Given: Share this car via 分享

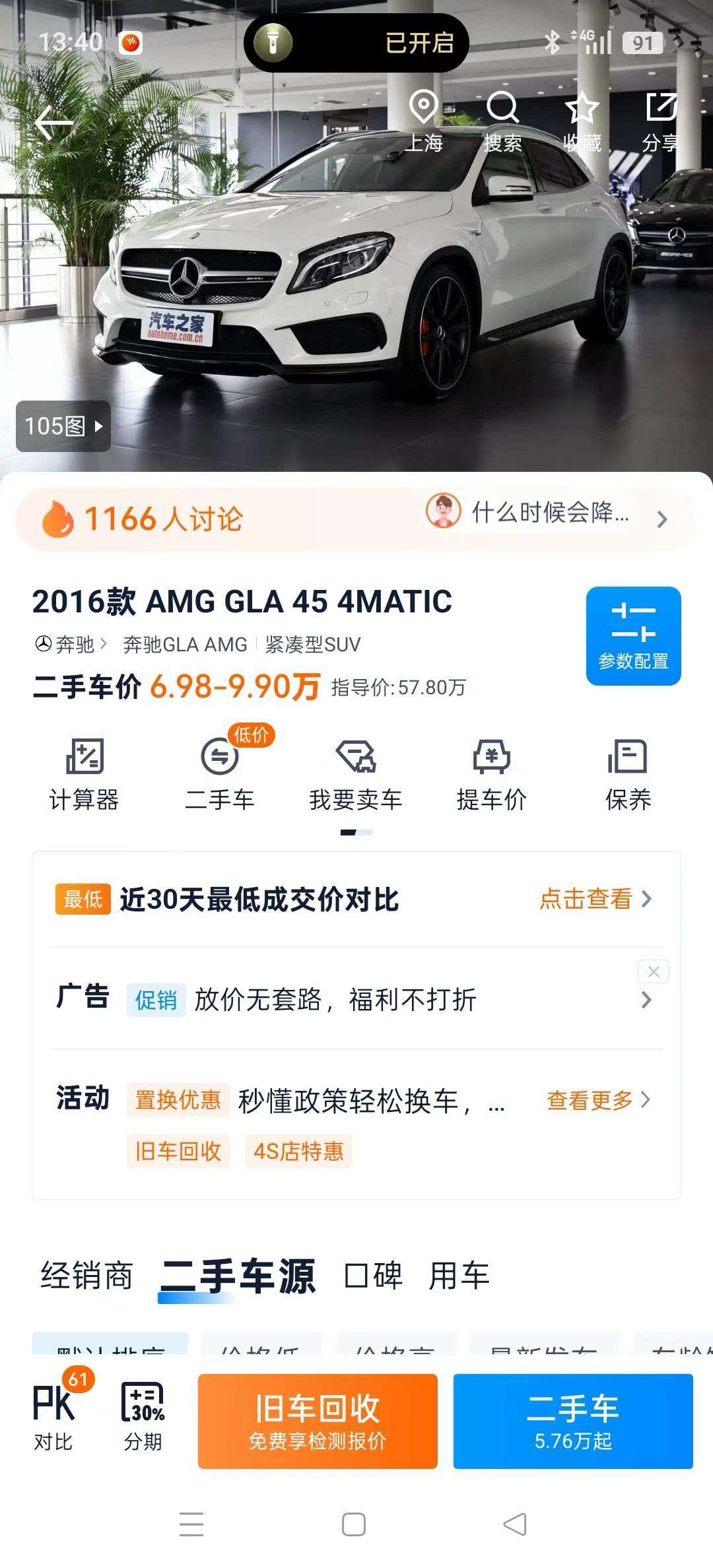Looking at the screenshot, I should pos(661,121).
